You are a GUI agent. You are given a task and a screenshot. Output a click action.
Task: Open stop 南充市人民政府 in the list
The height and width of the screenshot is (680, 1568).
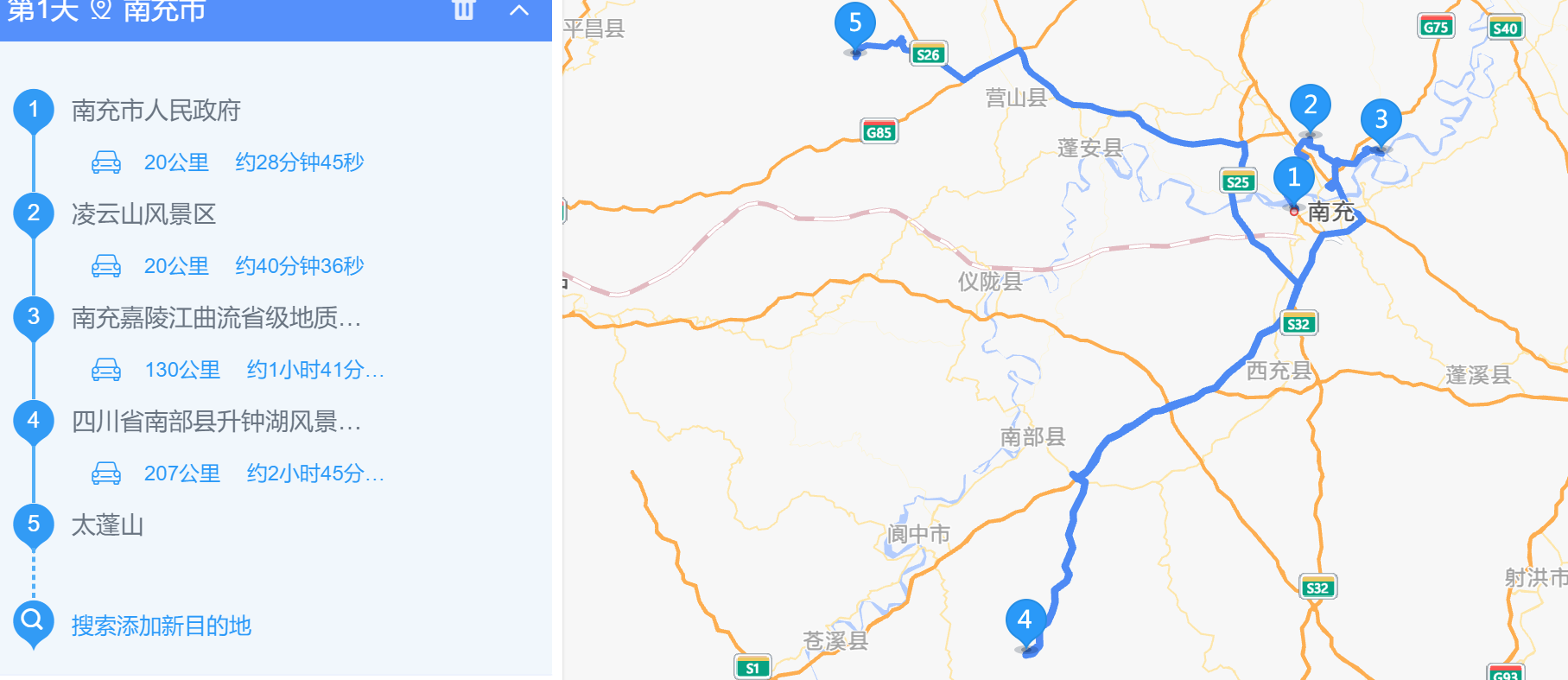tap(156, 111)
